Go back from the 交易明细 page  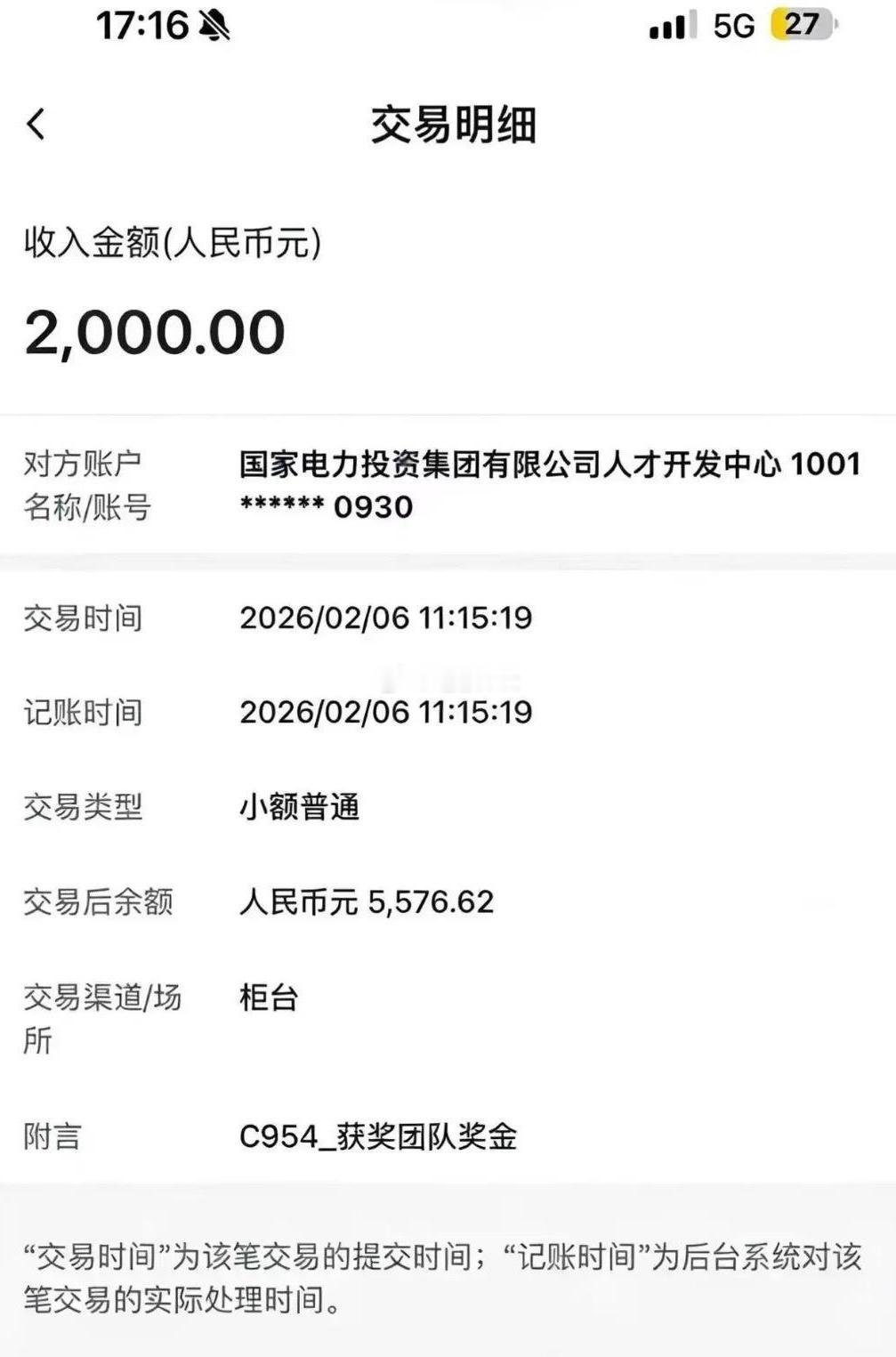point(36,125)
